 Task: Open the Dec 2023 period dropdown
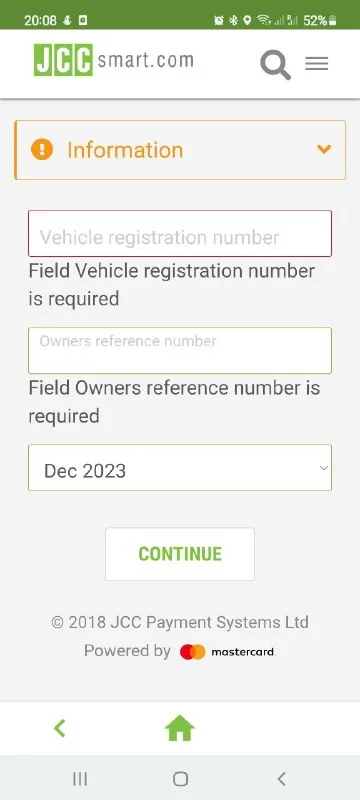pyautogui.click(x=180, y=468)
